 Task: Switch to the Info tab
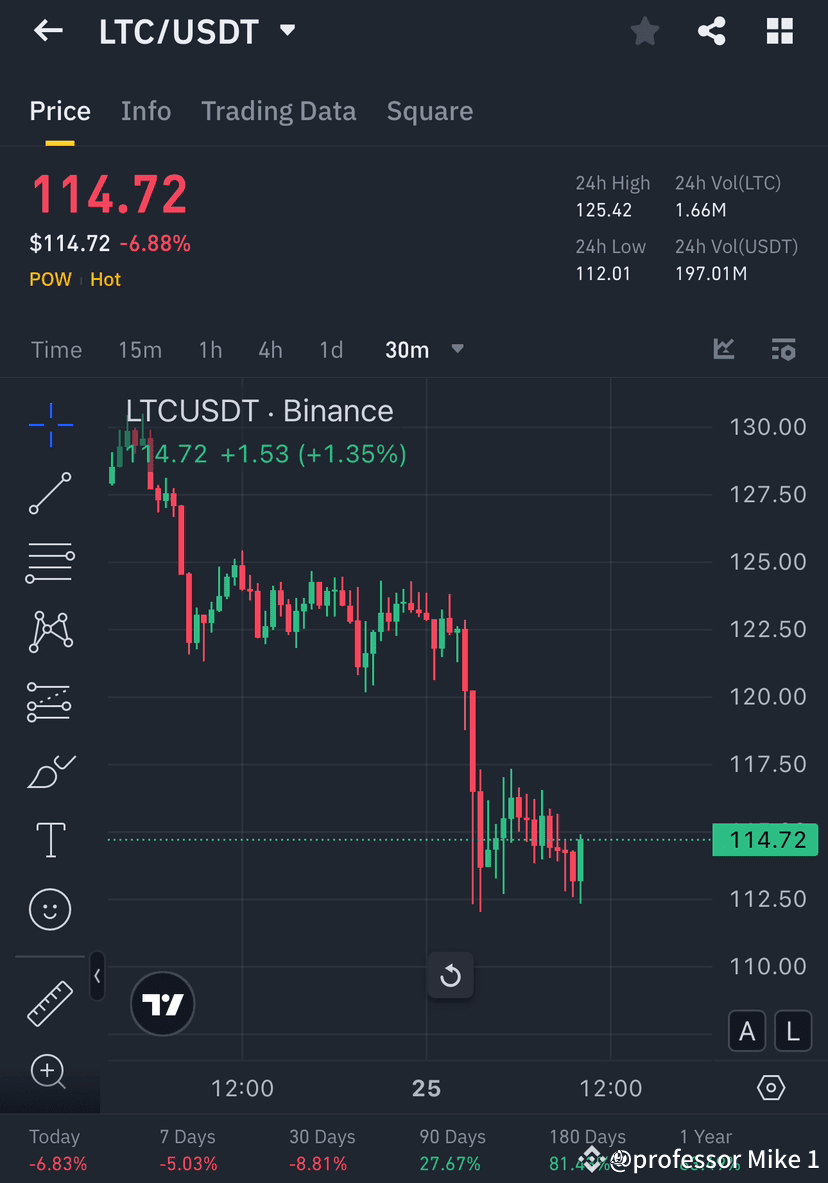(146, 111)
